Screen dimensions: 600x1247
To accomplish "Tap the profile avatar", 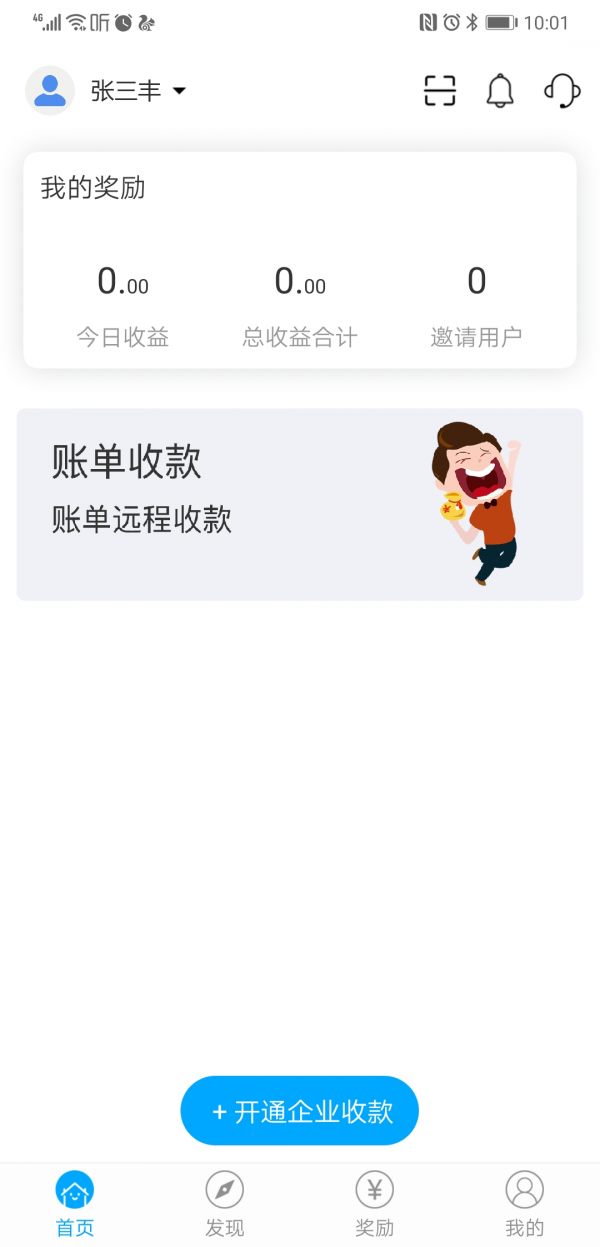I will tap(50, 91).
